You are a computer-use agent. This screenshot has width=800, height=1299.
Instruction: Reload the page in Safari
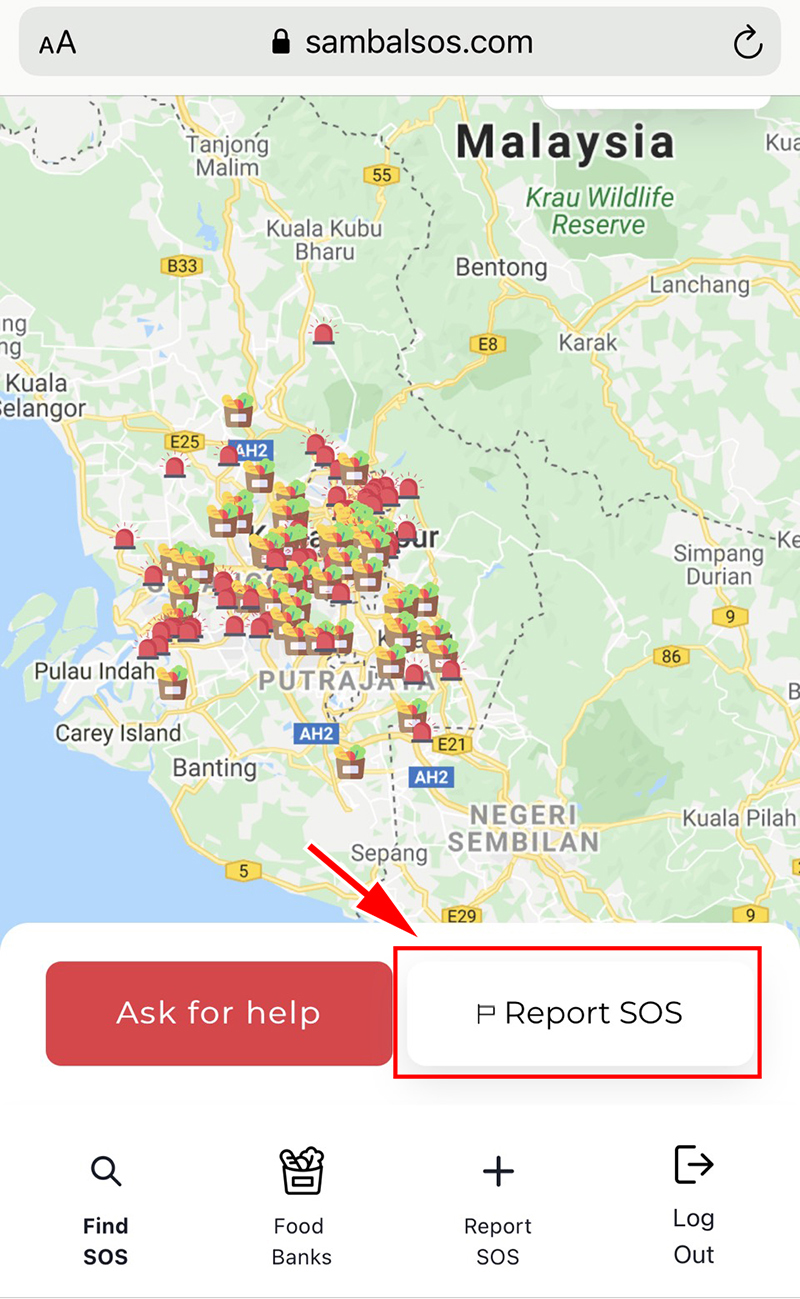coord(746,42)
